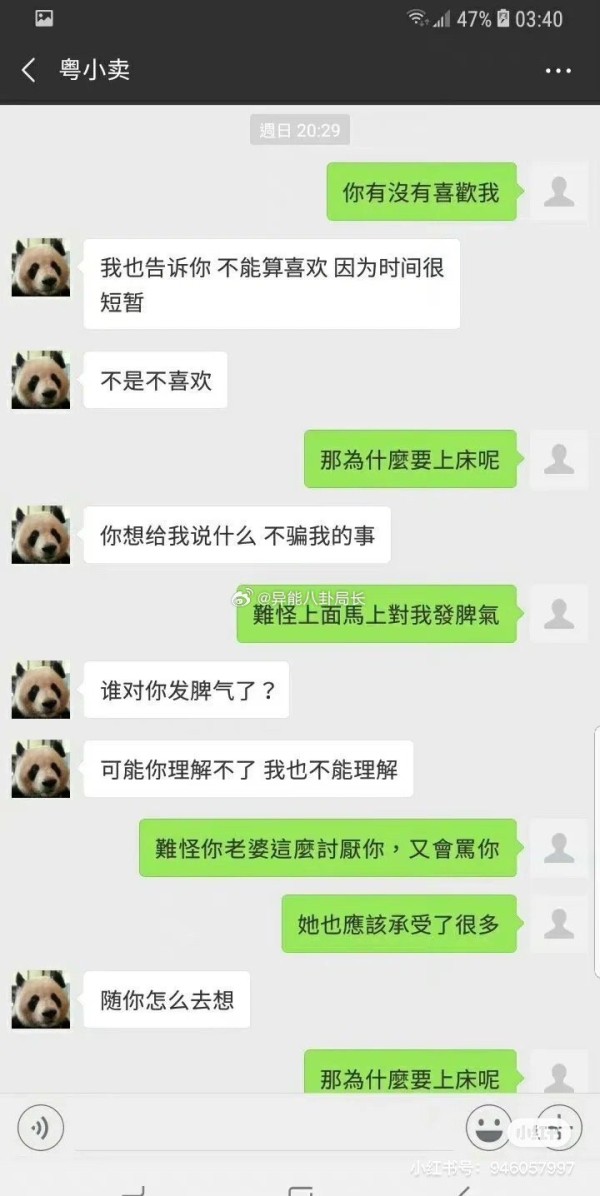The image size is (600, 1196).
Task: Go back from the 粤小卖 chat
Action: [28, 70]
